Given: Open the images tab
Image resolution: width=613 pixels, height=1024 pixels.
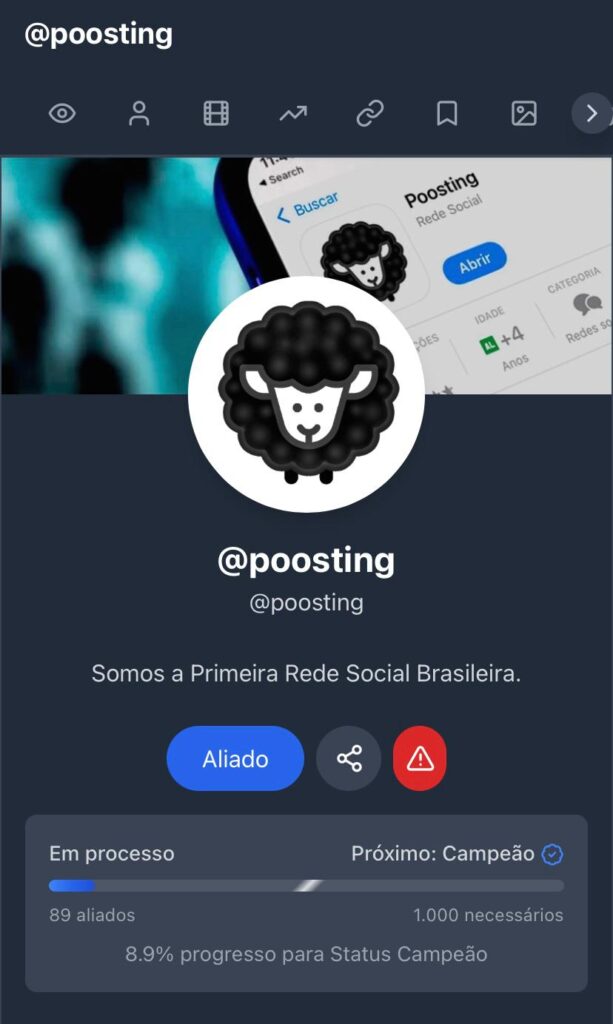Looking at the screenshot, I should [x=524, y=114].
